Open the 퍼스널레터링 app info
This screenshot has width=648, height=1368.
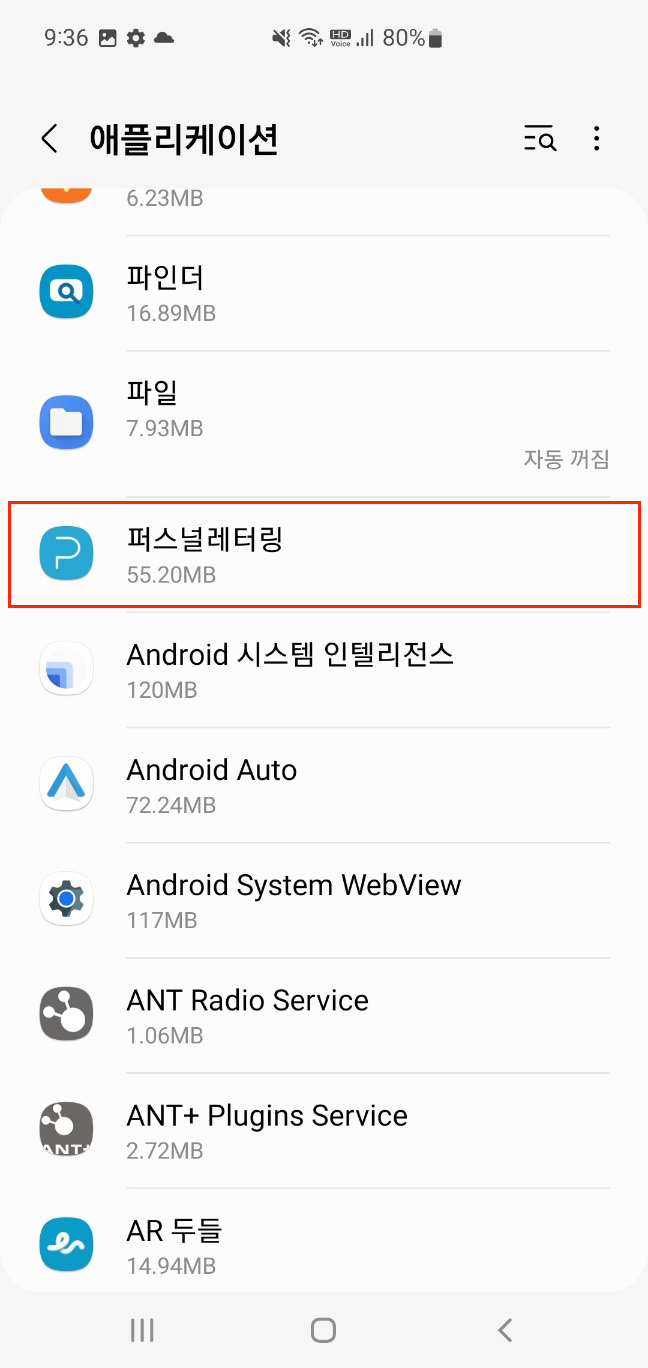pos(324,555)
